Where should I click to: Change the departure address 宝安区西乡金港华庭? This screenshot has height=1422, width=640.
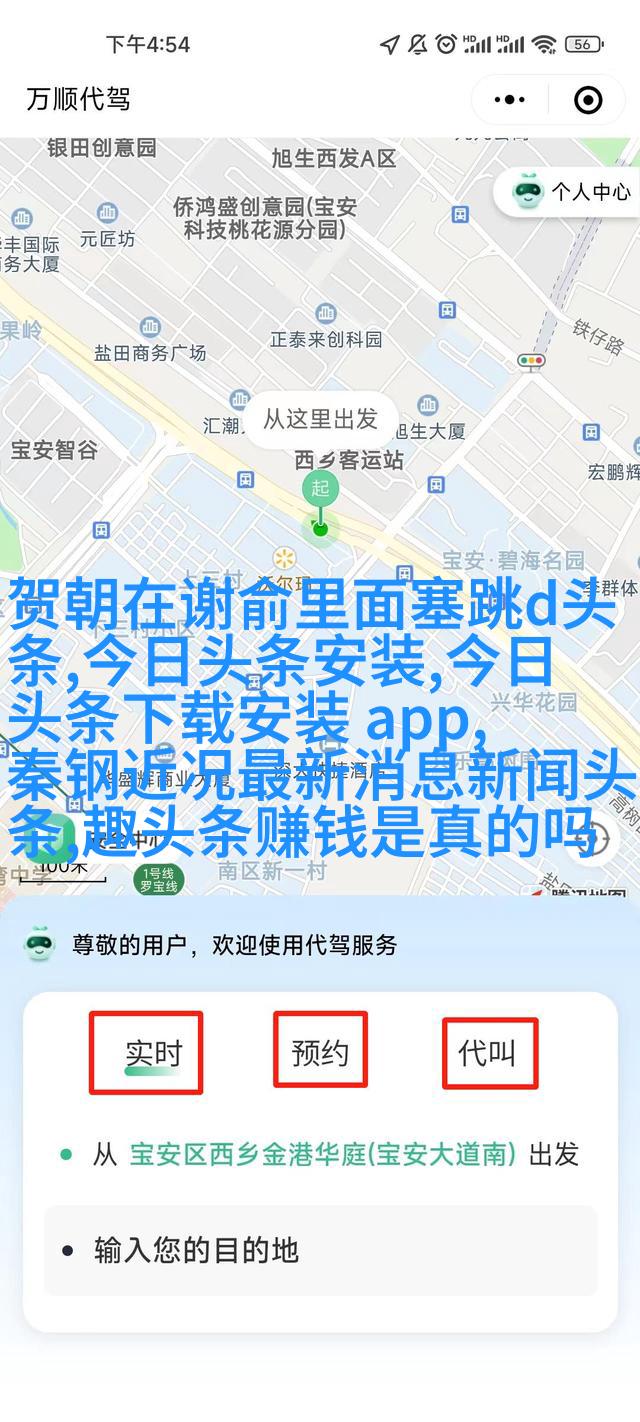(x=322, y=1155)
